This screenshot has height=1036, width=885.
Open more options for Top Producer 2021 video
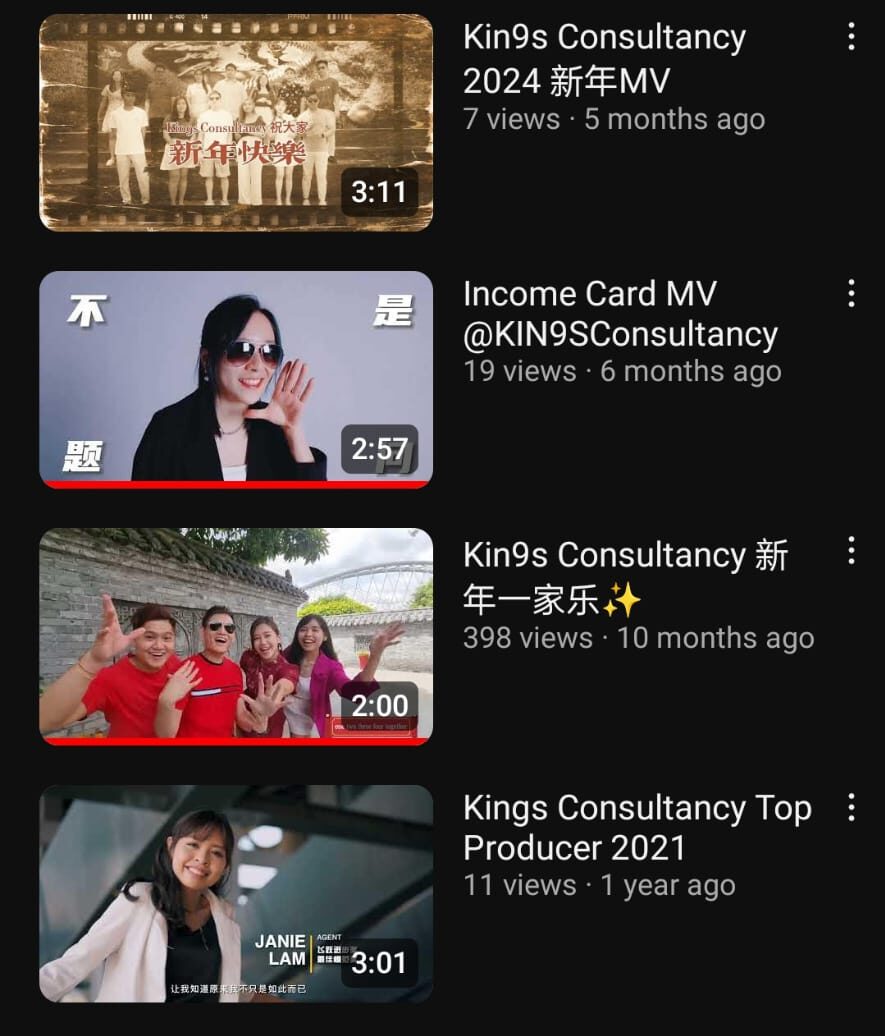point(851,807)
